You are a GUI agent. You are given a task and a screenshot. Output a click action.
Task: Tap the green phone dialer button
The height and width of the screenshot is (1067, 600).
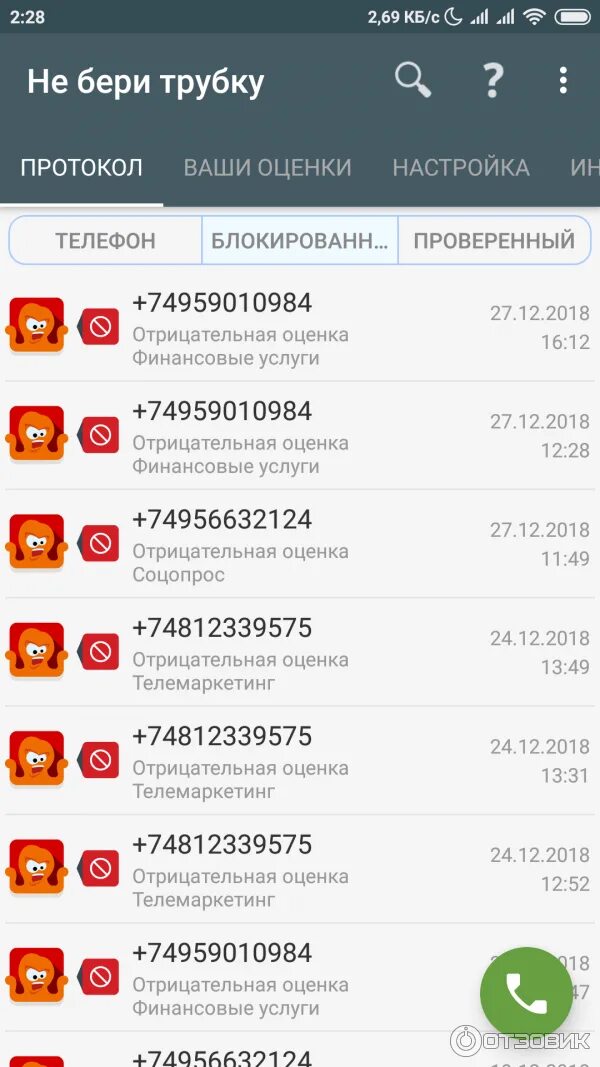click(x=526, y=992)
